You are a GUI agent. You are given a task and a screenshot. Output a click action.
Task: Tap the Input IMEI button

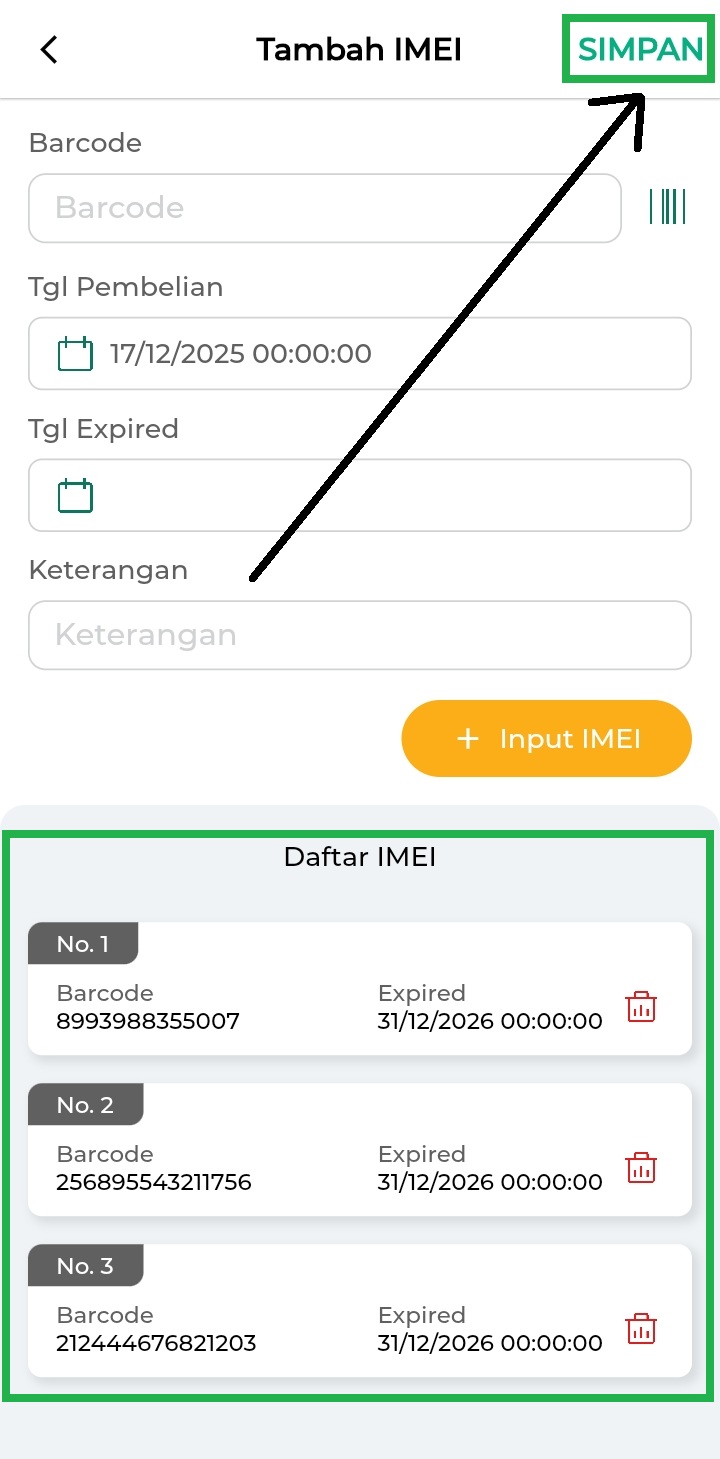pos(546,739)
